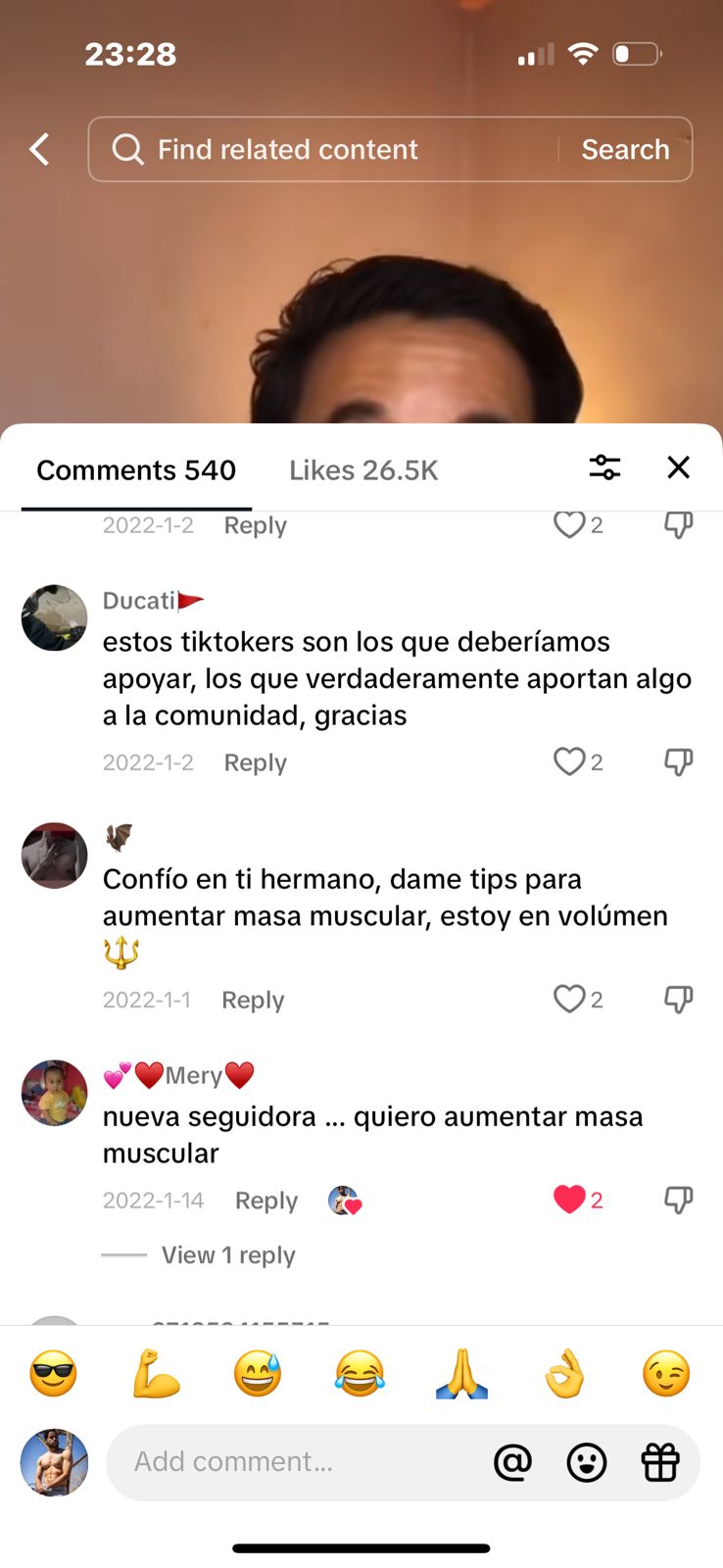Screen dimensions: 723x1568
Task: Close the comments panel
Action: point(678,467)
